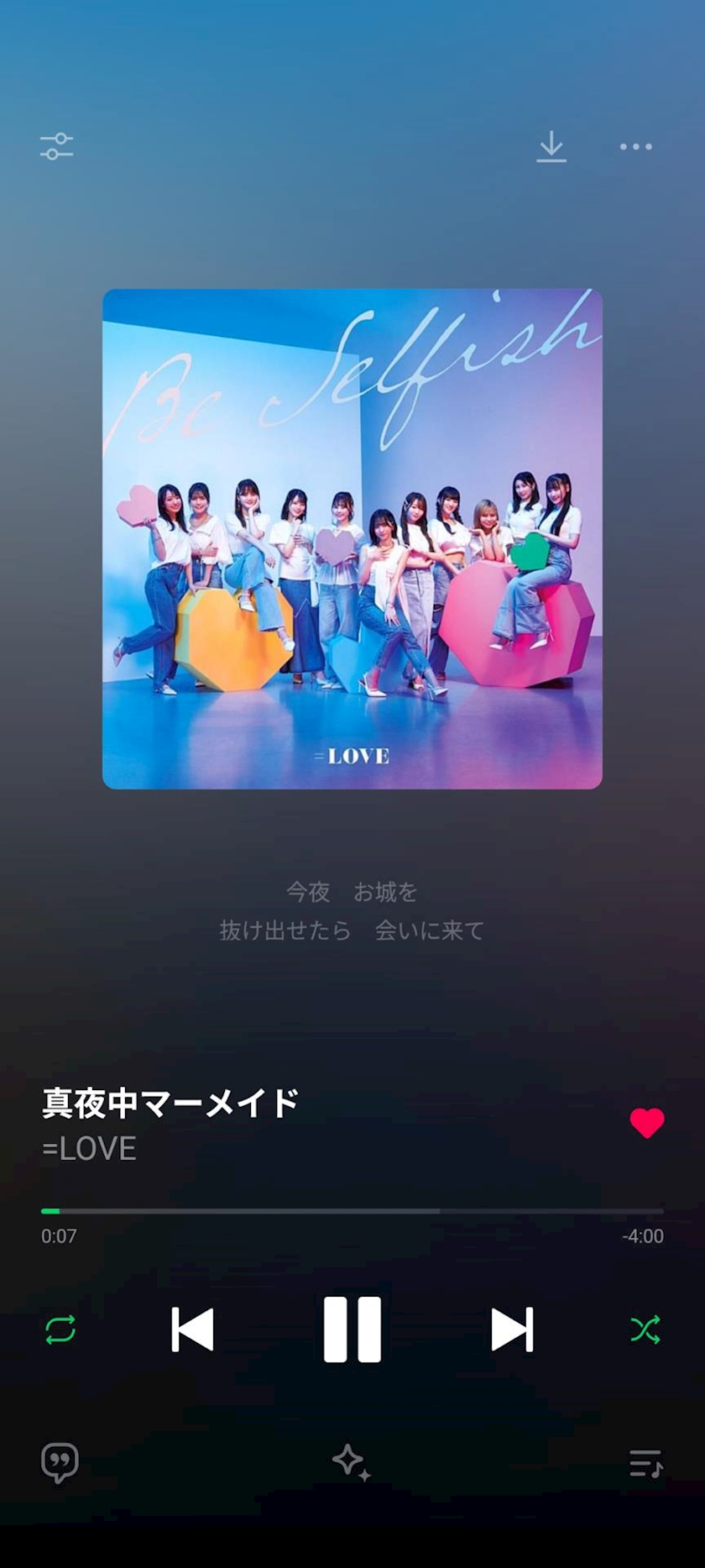Image resolution: width=705 pixels, height=1568 pixels.
Task: Seek along the playback progress bar
Action: point(352,1211)
